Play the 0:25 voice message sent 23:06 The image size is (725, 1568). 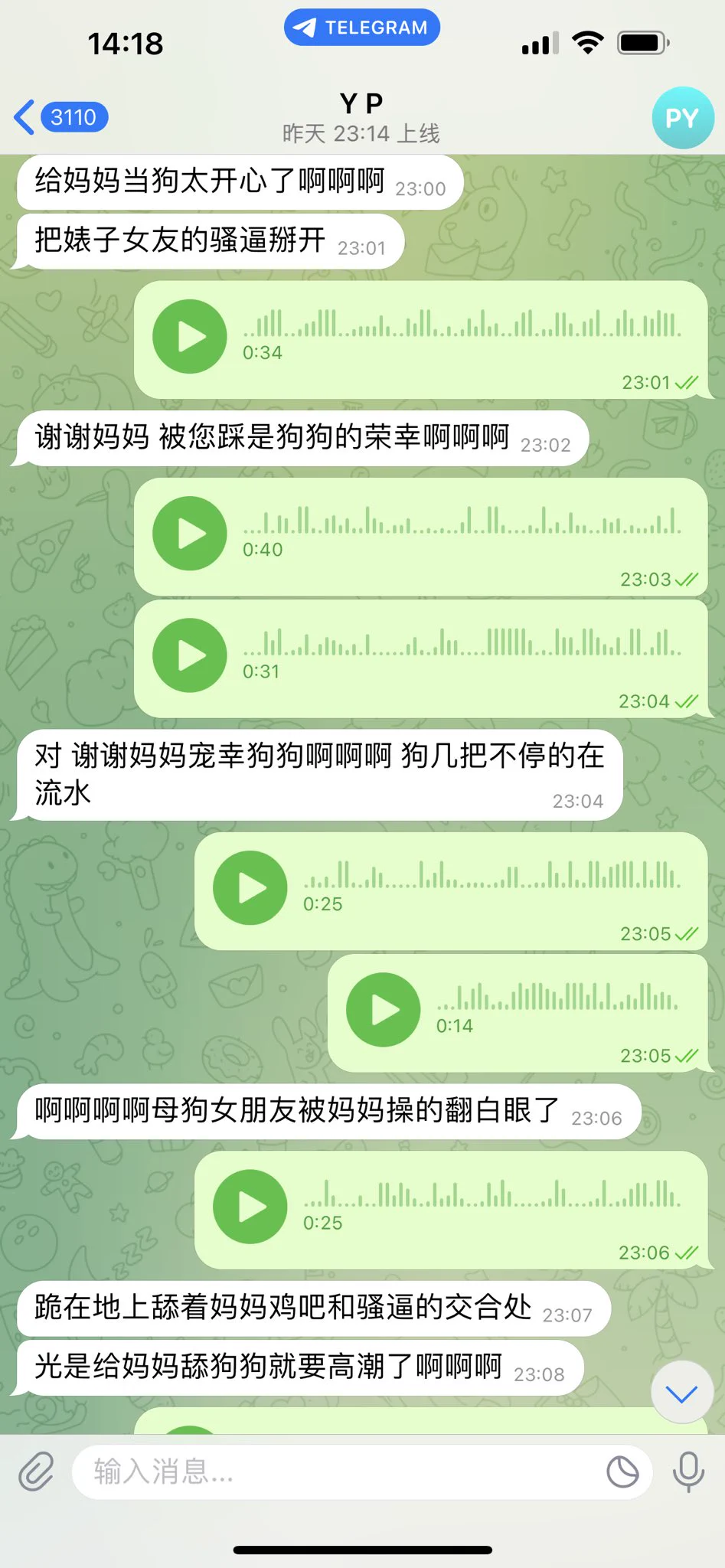pyautogui.click(x=250, y=1207)
